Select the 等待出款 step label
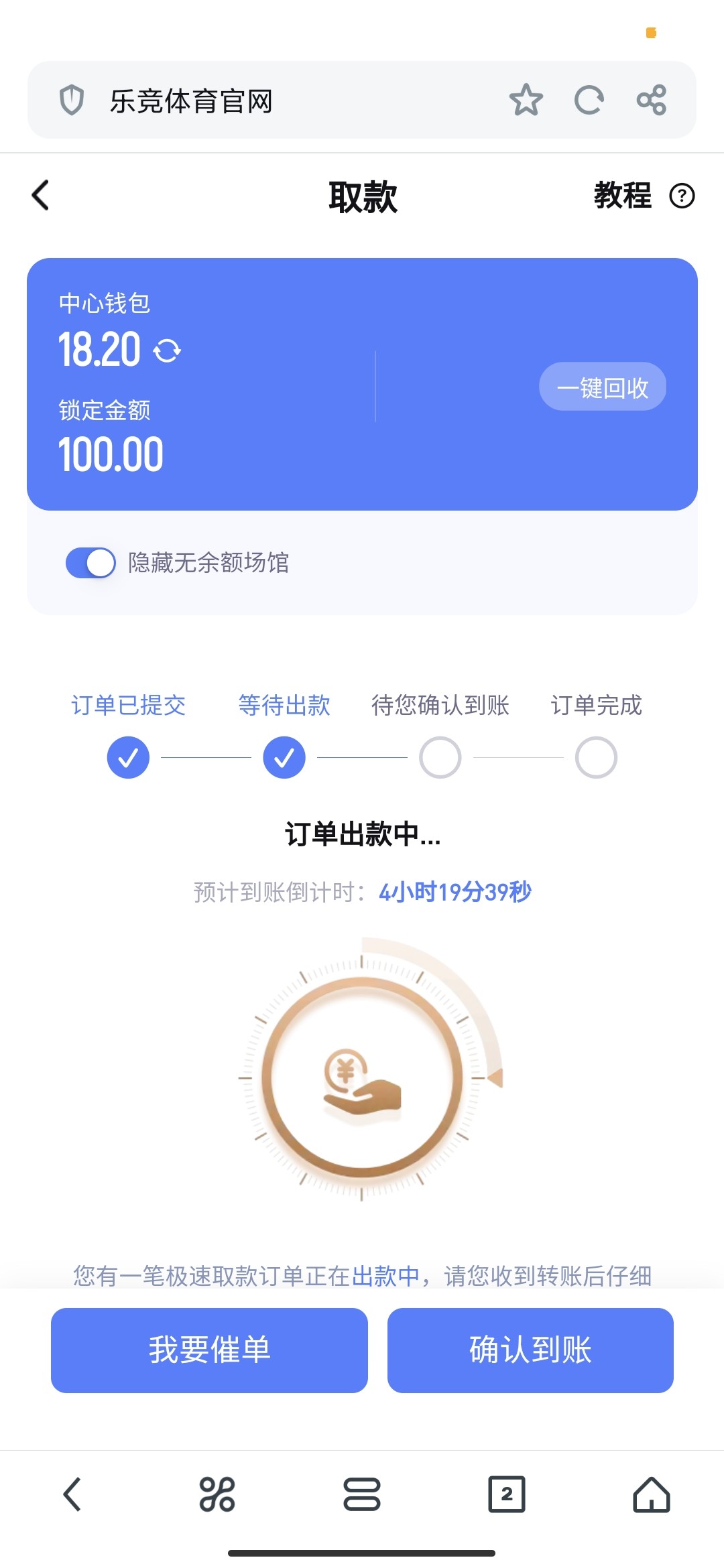 (x=283, y=706)
